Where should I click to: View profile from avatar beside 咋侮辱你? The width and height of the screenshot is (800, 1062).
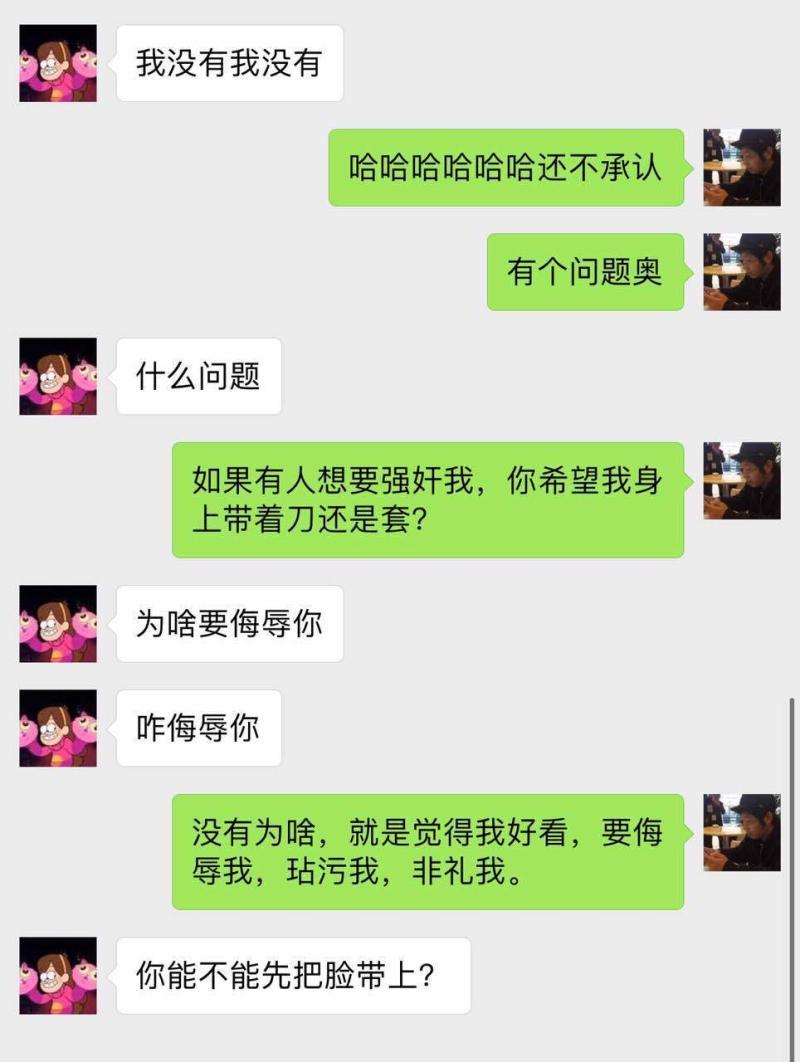coord(58,728)
